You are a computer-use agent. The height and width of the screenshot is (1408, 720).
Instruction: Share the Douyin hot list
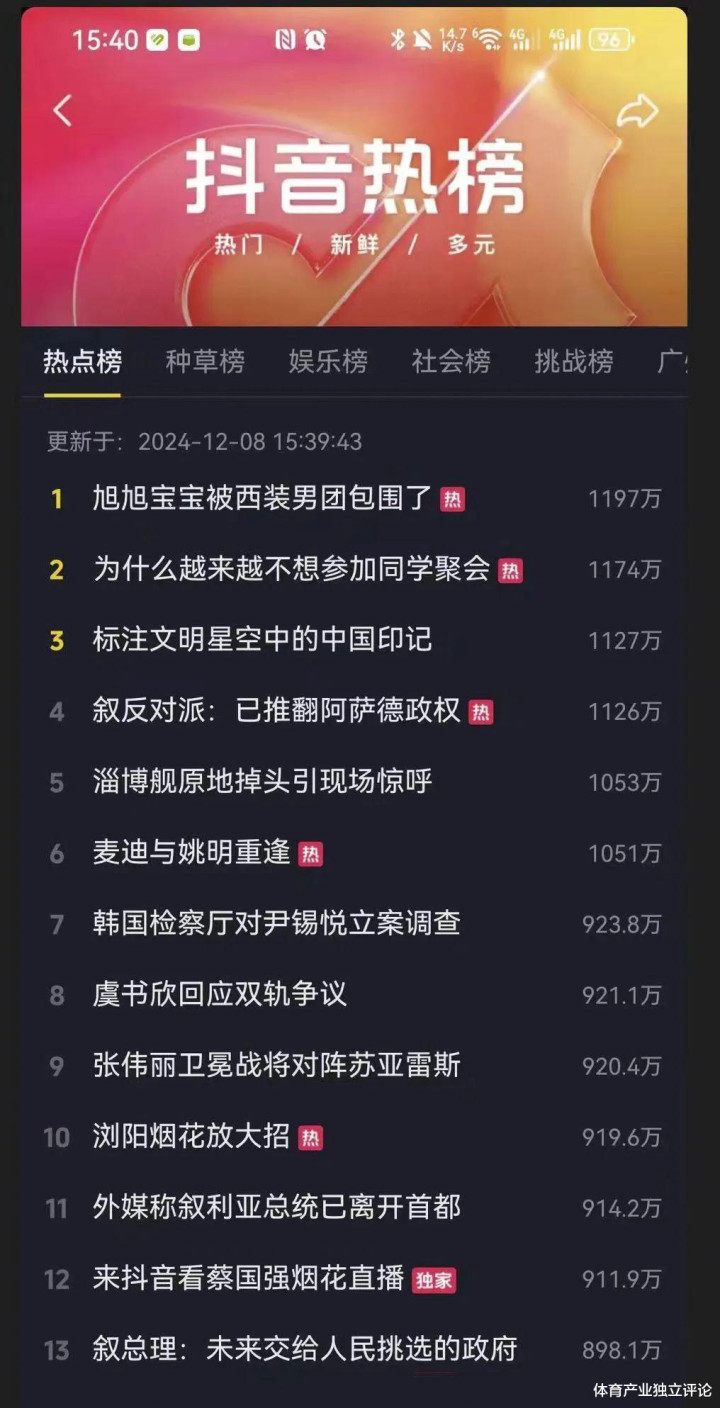tap(636, 111)
